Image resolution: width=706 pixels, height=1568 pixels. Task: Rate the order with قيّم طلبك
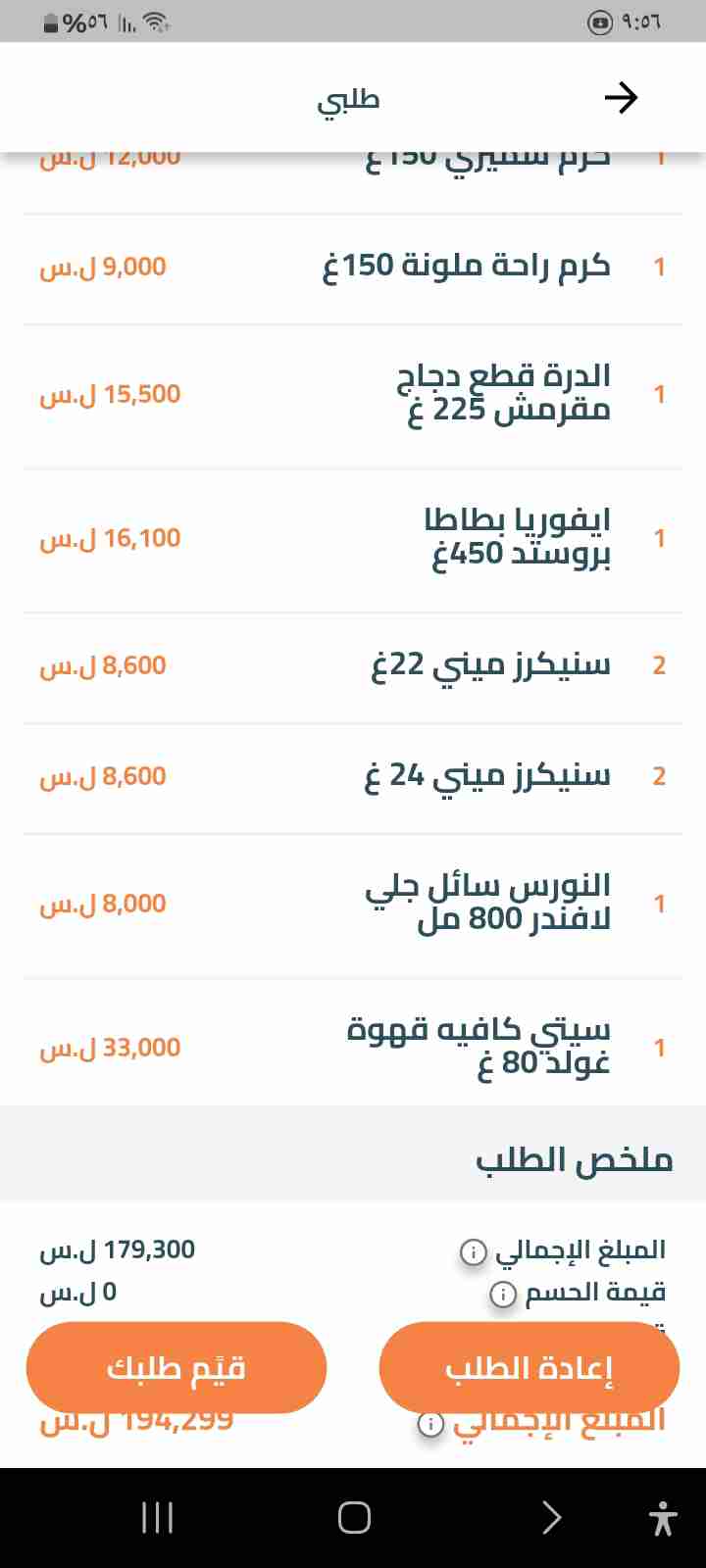[x=176, y=1367]
